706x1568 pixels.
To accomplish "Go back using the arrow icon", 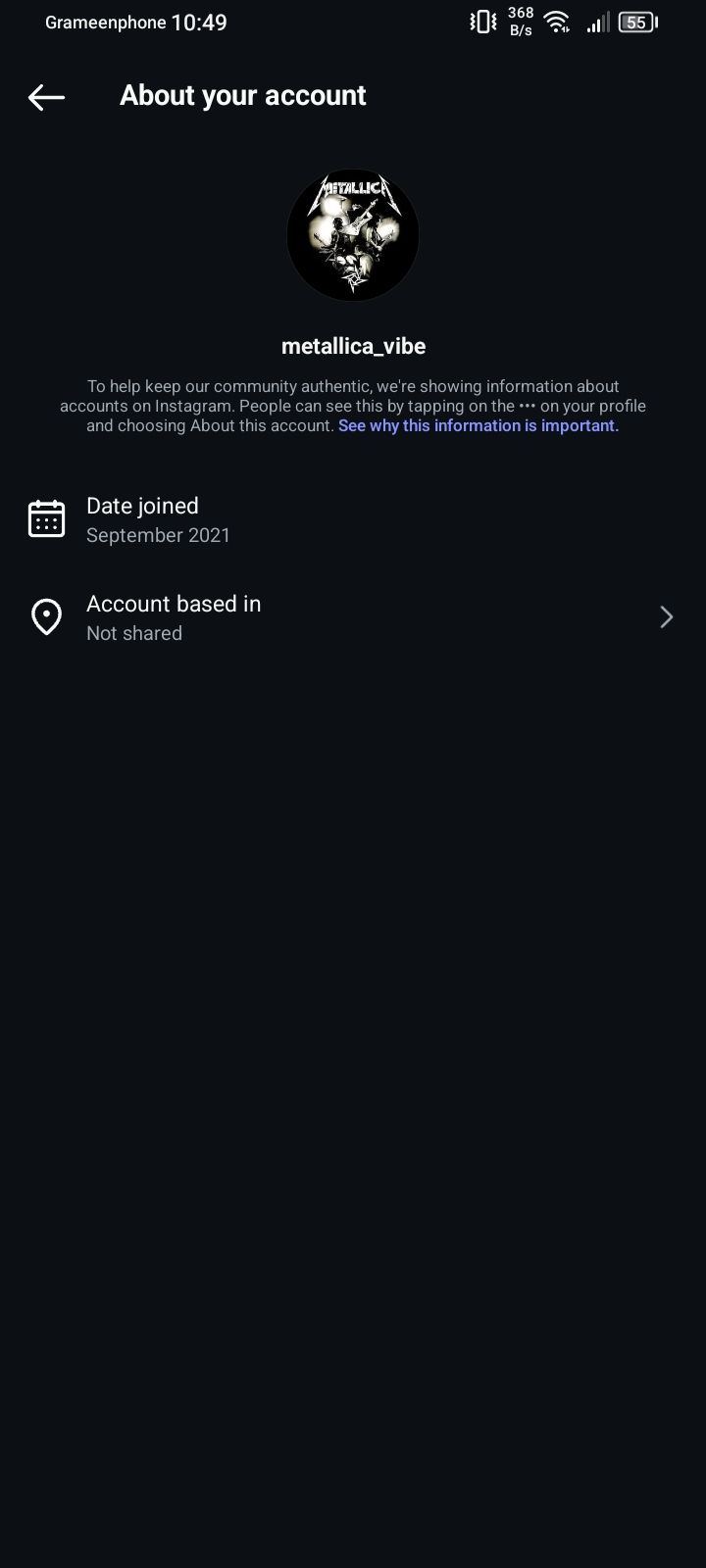I will point(46,96).
